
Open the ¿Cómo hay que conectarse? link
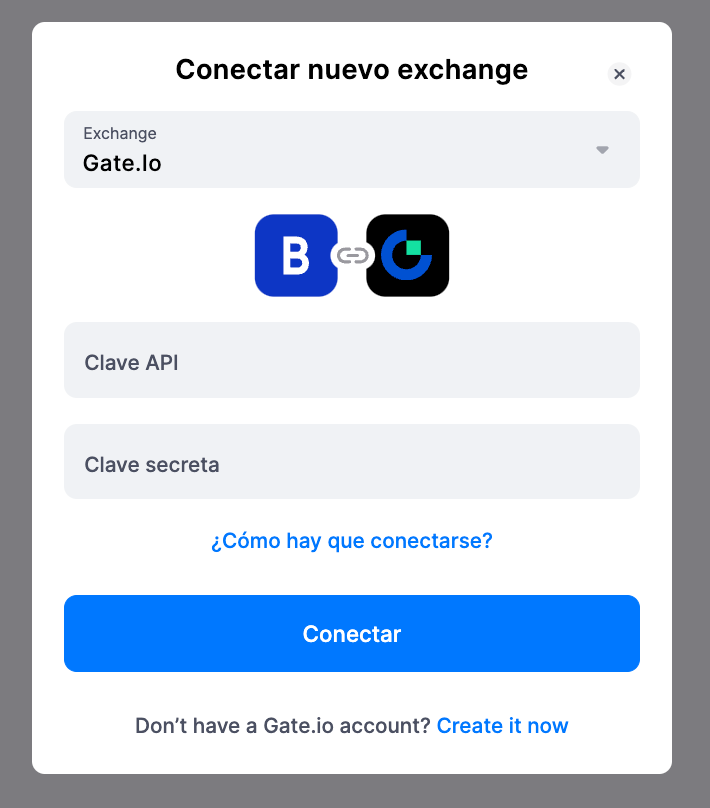pyautogui.click(x=351, y=541)
